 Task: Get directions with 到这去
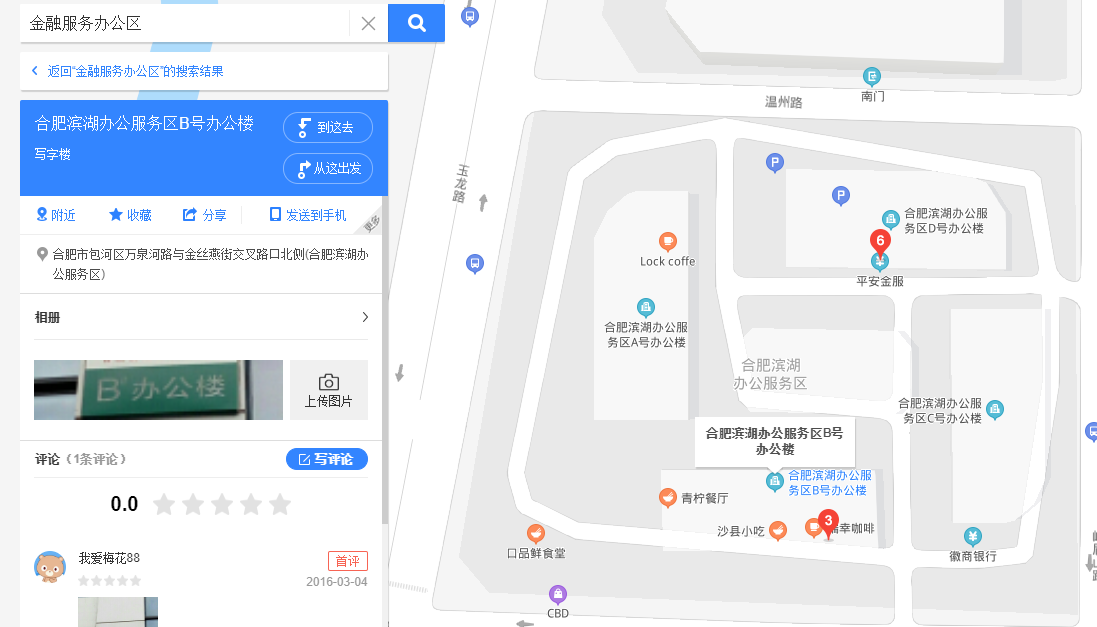328,127
